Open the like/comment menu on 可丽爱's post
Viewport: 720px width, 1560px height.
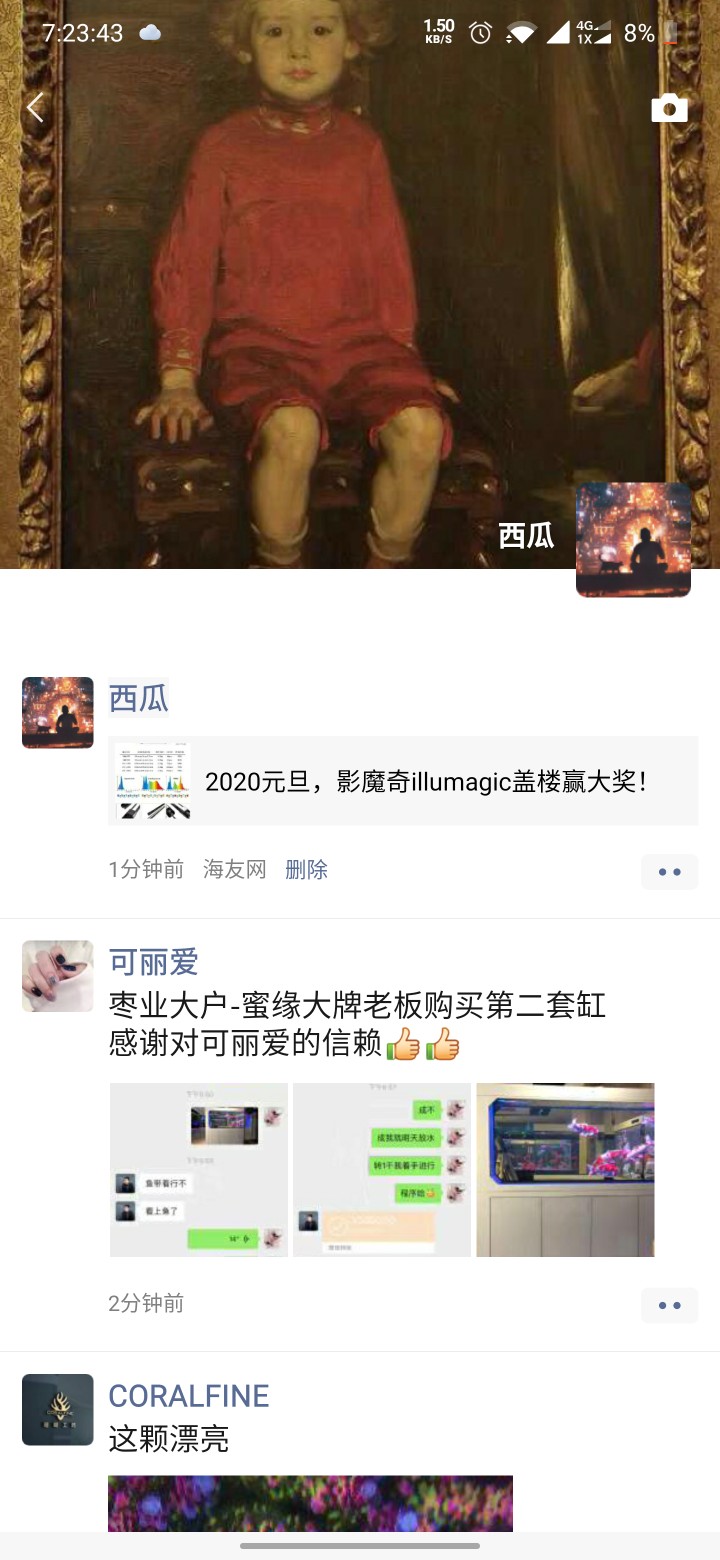(x=669, y=1305)
